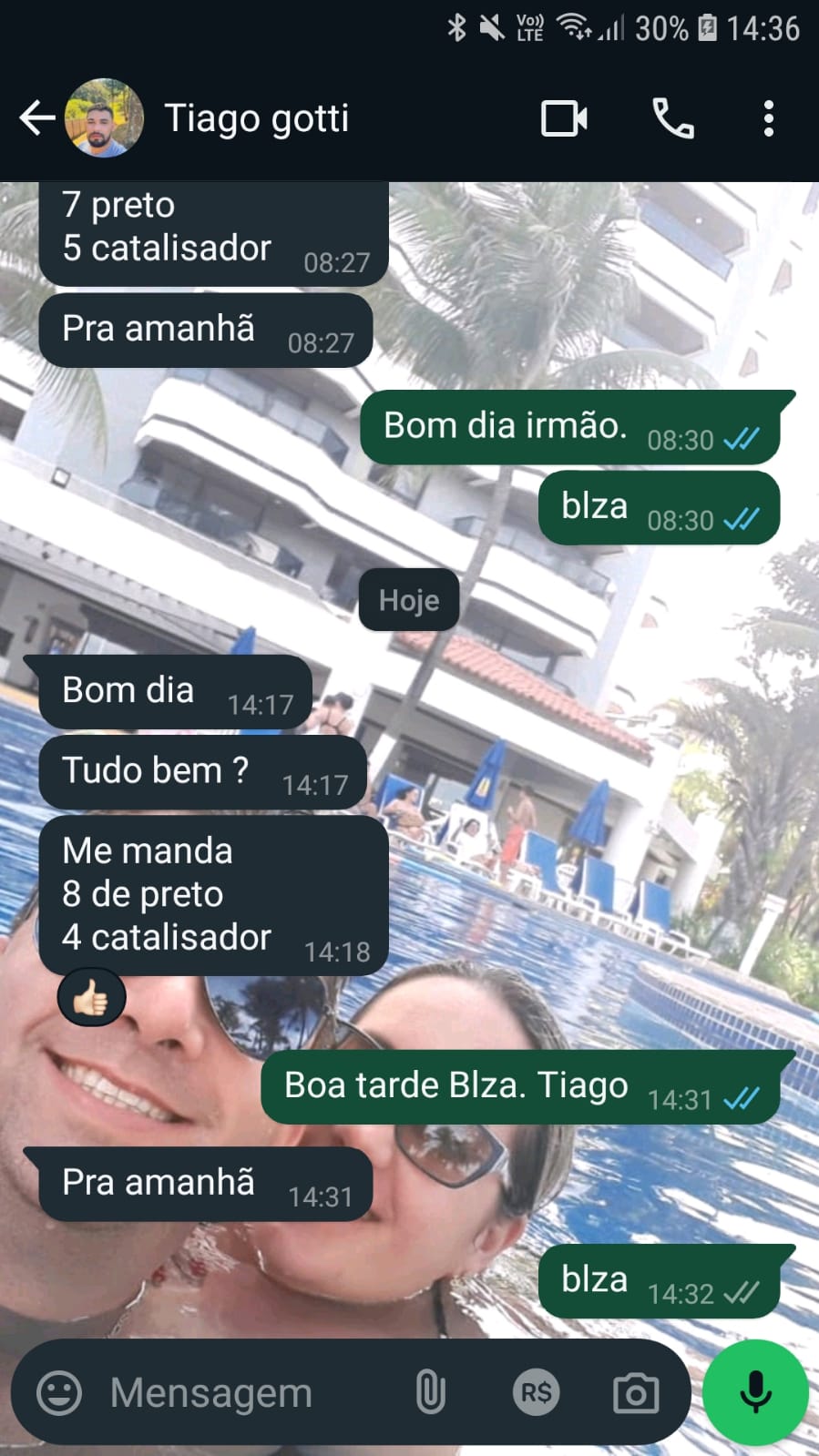Open the emoji picker
Viewport: 819px width, 1456px height.
(x=59, y=1392)
